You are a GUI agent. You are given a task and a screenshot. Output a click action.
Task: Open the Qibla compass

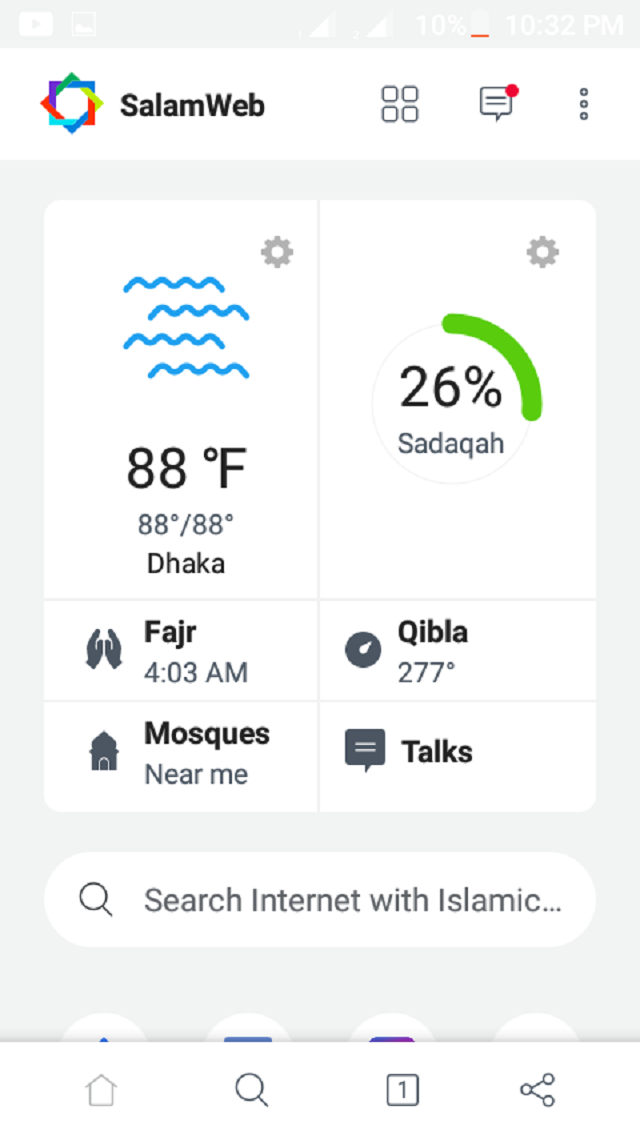(x=456, y=651)
